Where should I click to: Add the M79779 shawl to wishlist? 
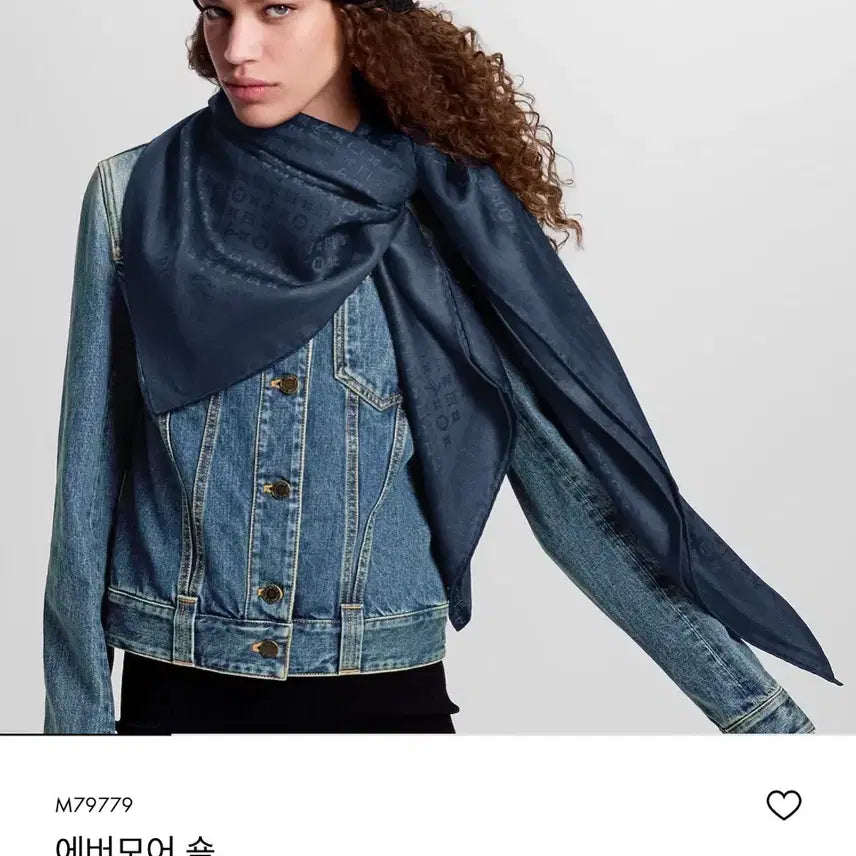784,804
